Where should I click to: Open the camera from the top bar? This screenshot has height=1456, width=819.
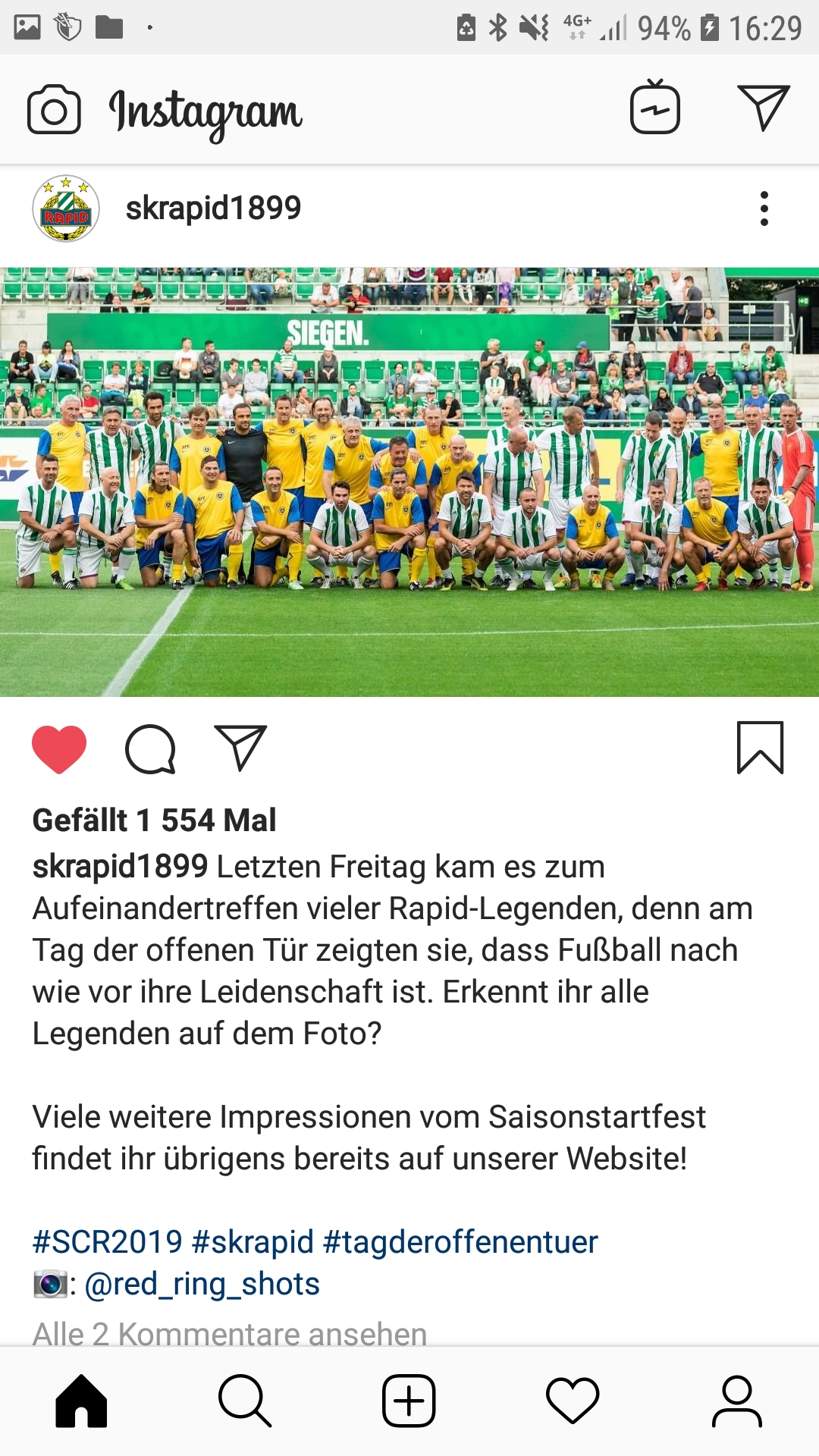54,110
